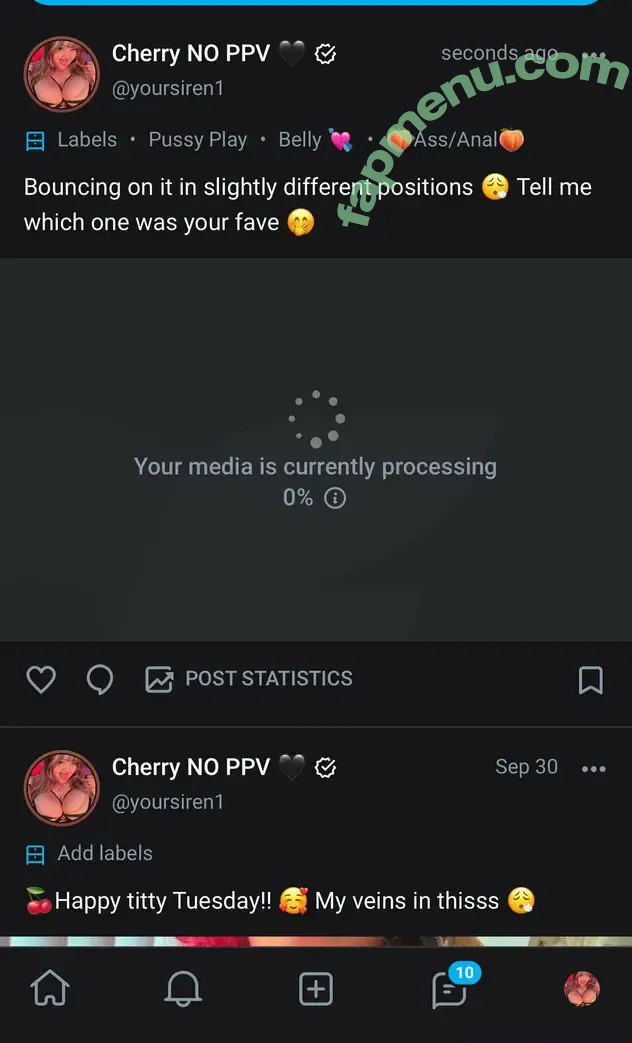Open messages with 10 unread
The image size is (632, 1043).
tap(449, 989)
